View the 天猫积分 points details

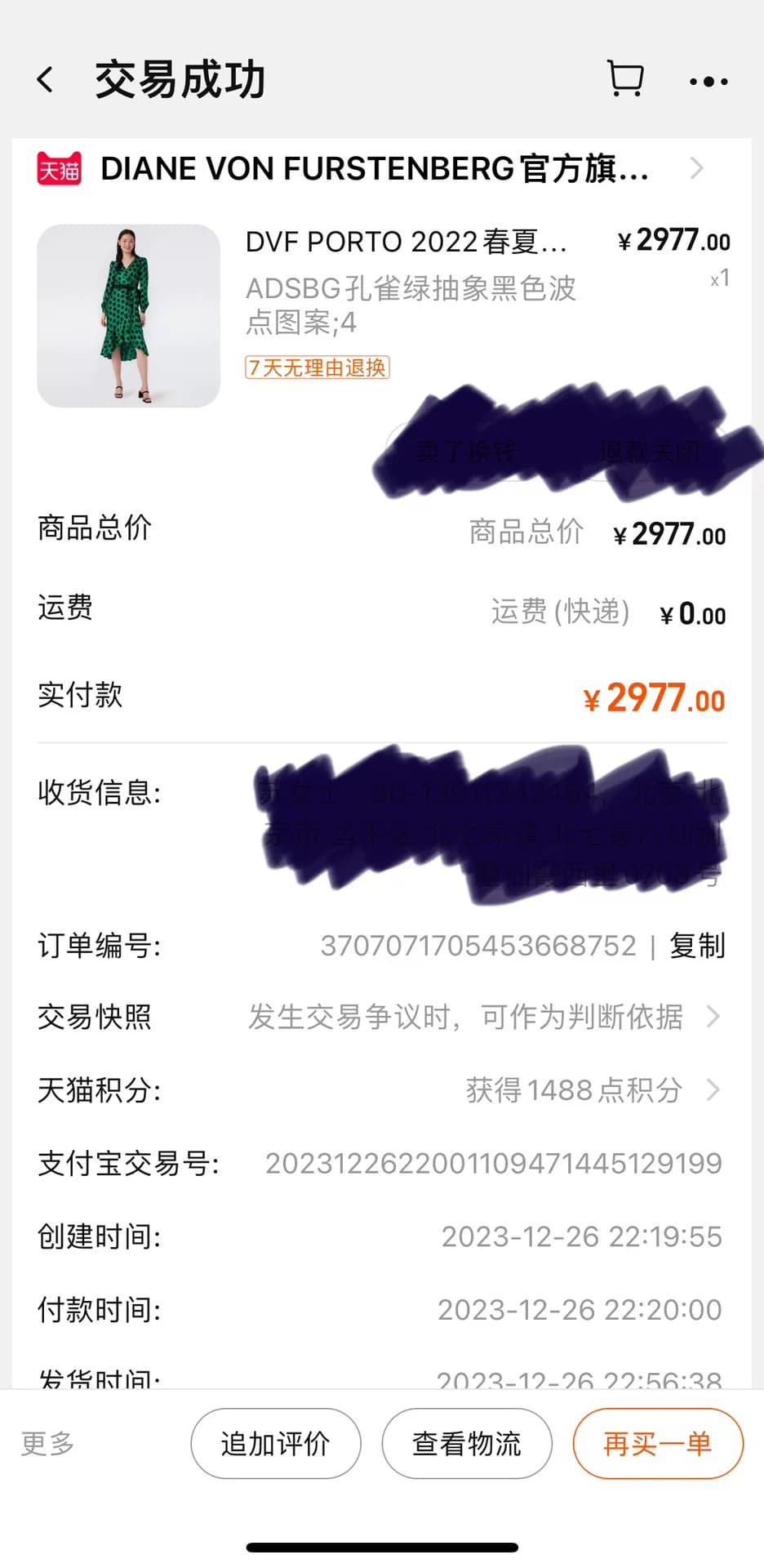point(381,1090)
